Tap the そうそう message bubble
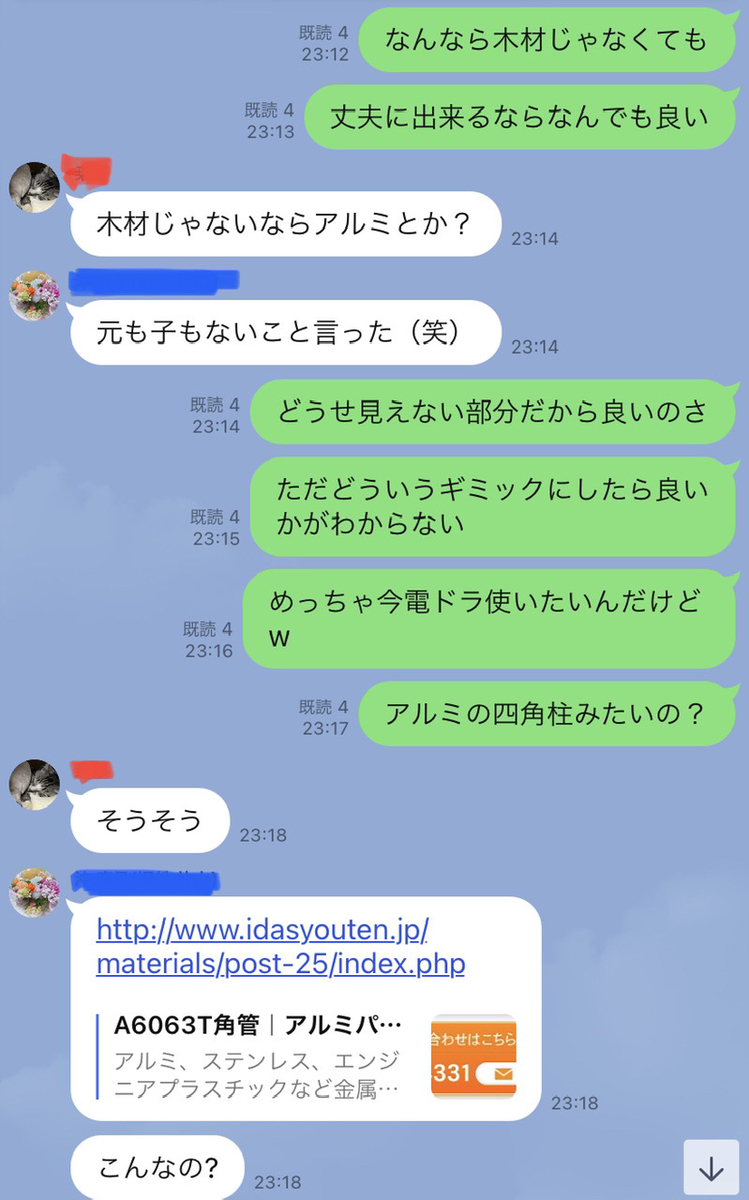 click(x=149, y=820)
